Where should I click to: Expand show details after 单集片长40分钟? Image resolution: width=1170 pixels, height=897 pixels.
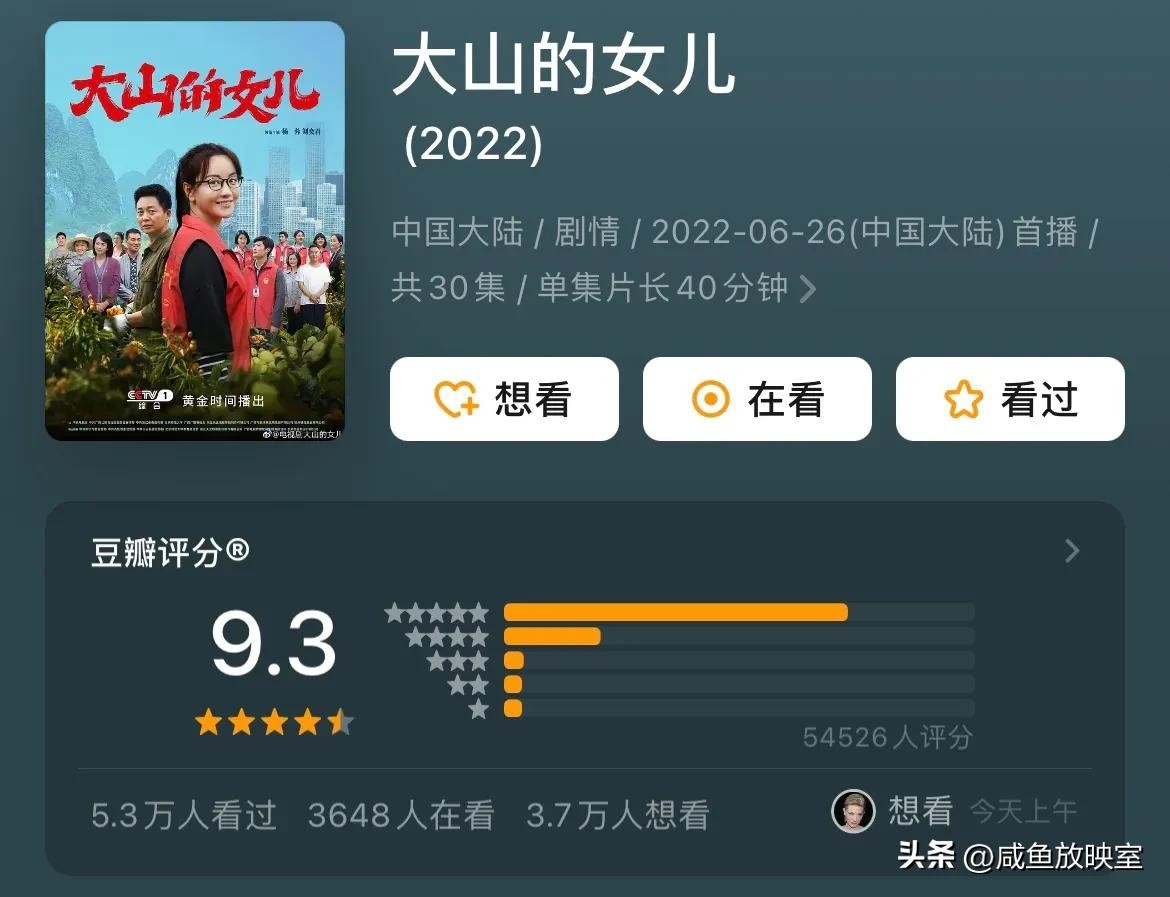[807, 289]
